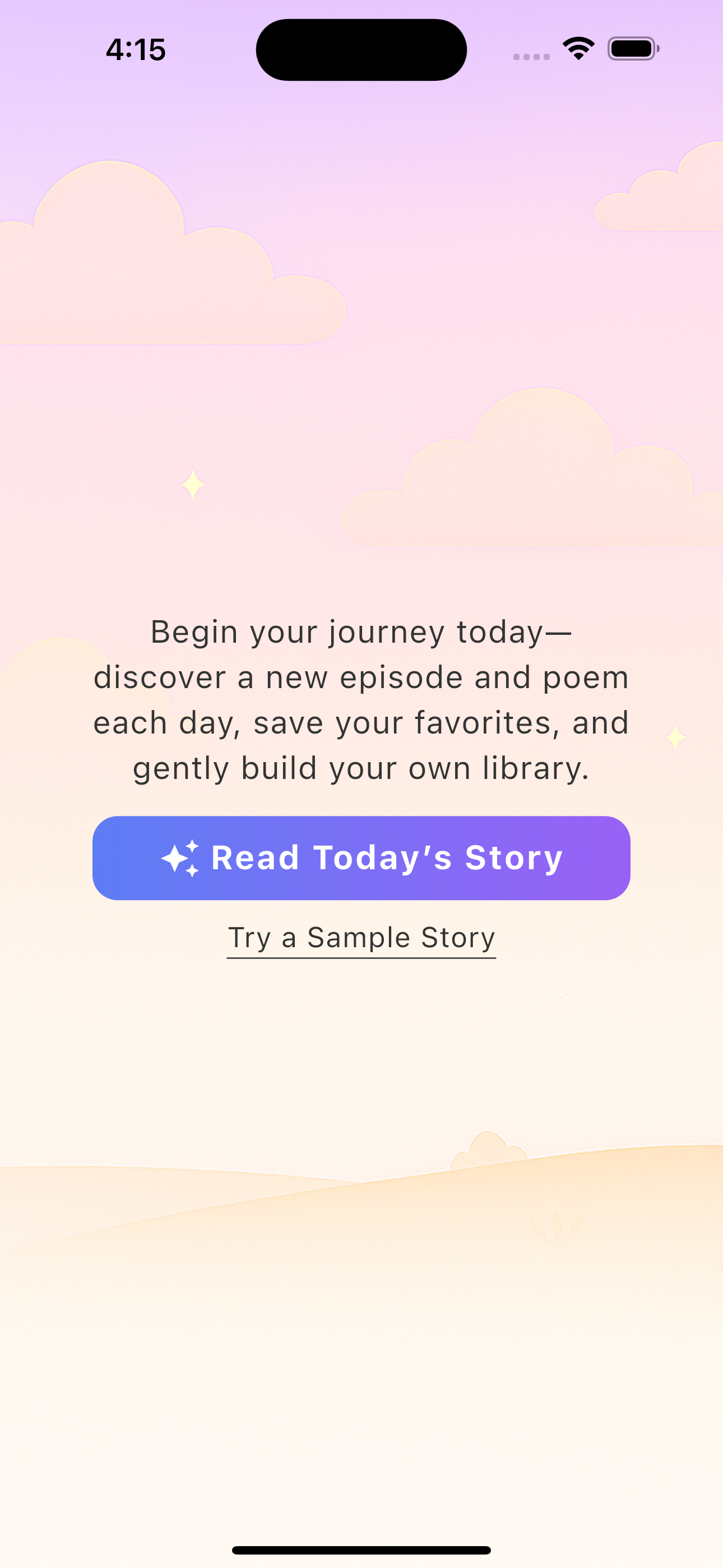The width and height of the screenshot is (723, 1568).
Task: Tap the Read Today's Story button
Action: click(x=361, y=857)
